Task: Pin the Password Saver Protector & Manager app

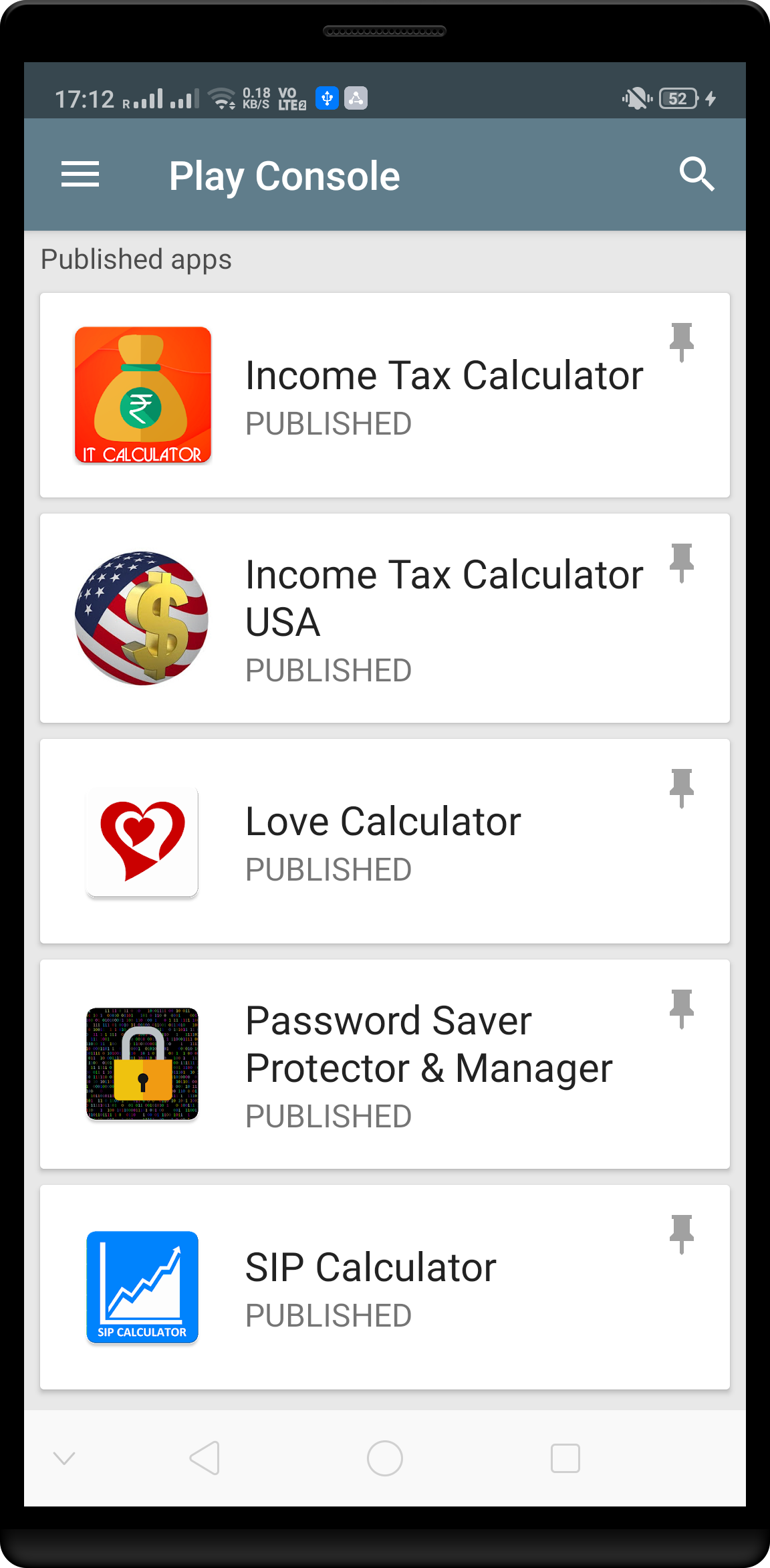Action: 682,1010
